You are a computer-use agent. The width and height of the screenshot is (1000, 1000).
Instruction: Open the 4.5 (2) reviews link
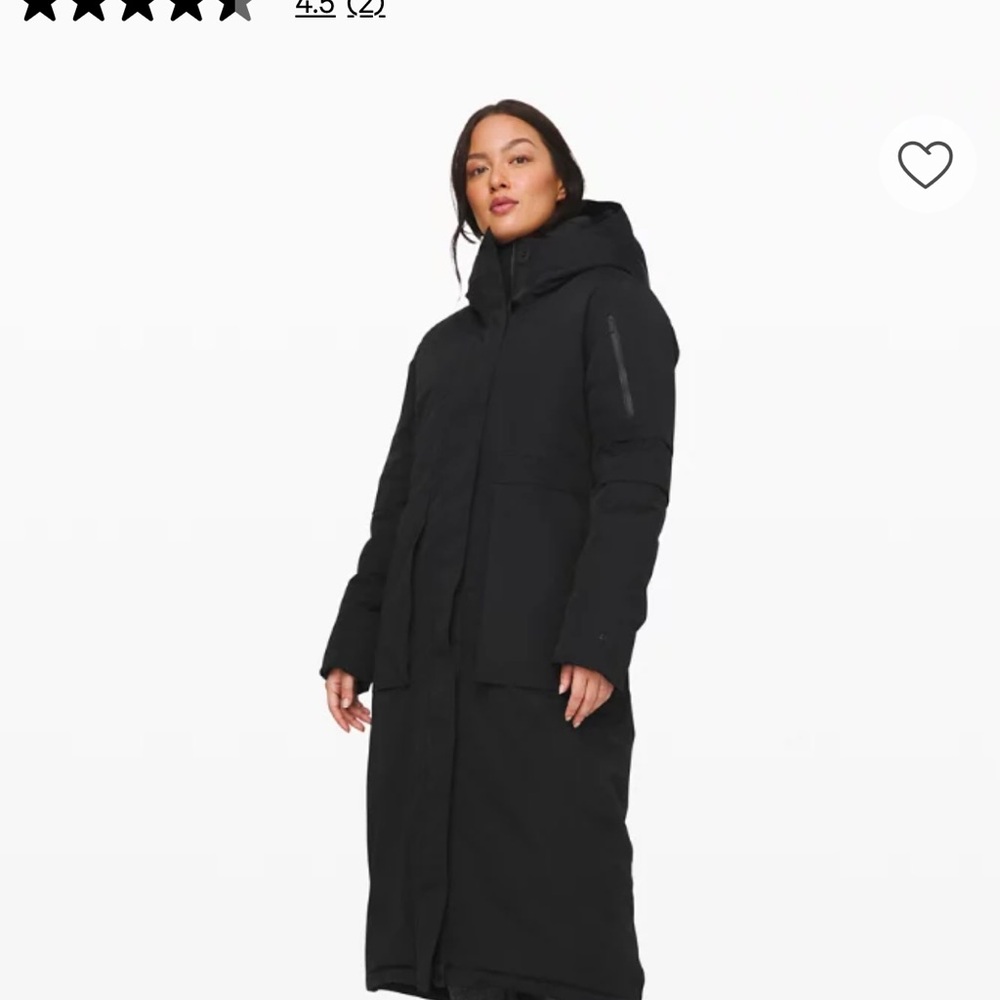339,8
